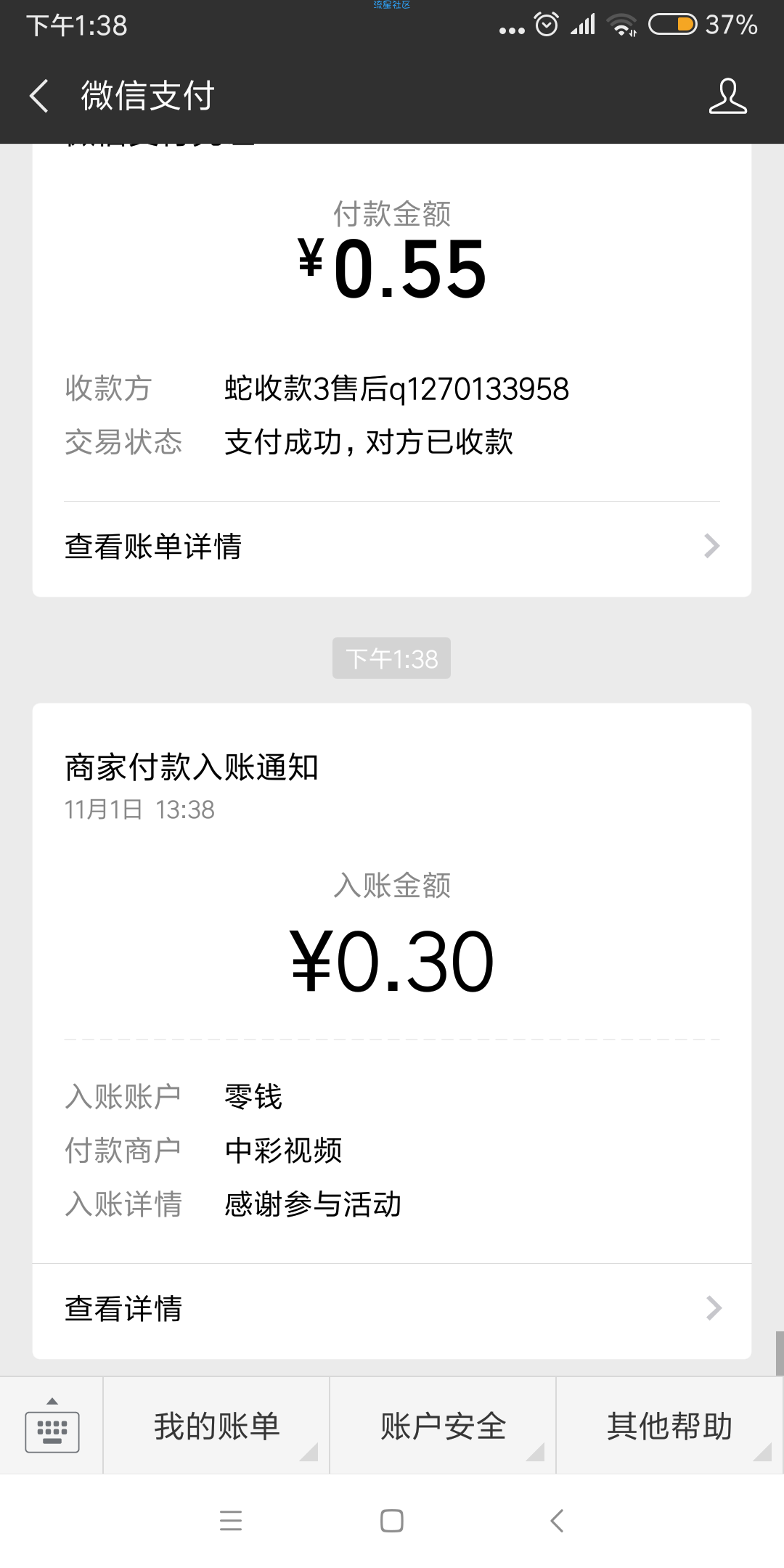Go back from 微信支付
The height and width of the screenshot is (1568, 784).
(x=39, y=96)
